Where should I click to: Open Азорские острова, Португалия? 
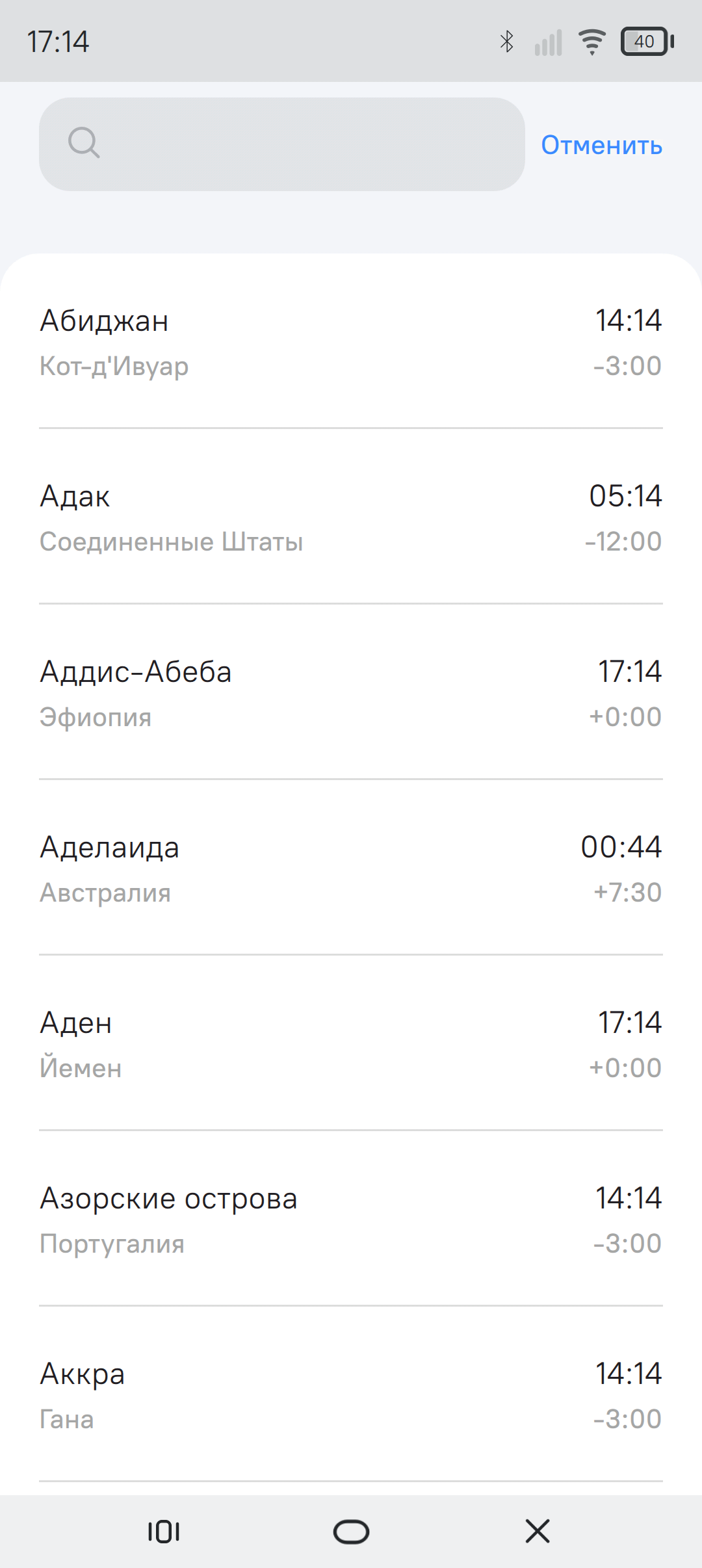[x=351, y=1219]
